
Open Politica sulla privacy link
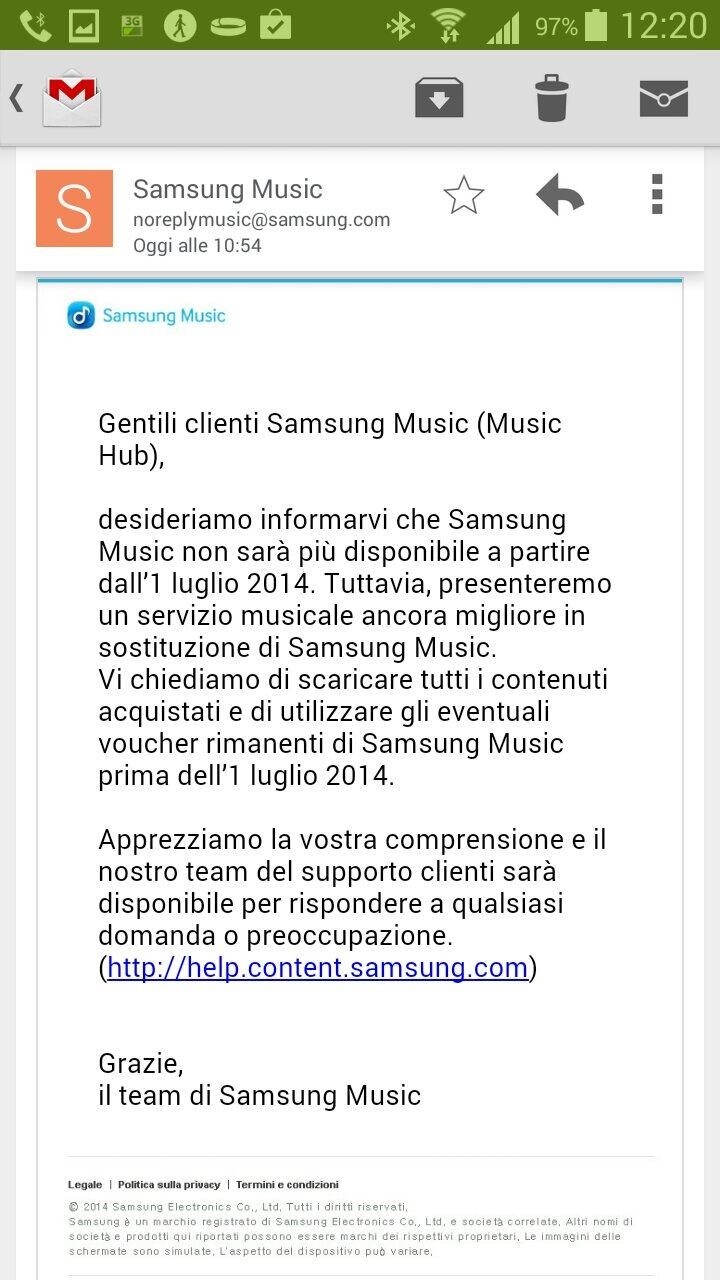[169, 1185]
